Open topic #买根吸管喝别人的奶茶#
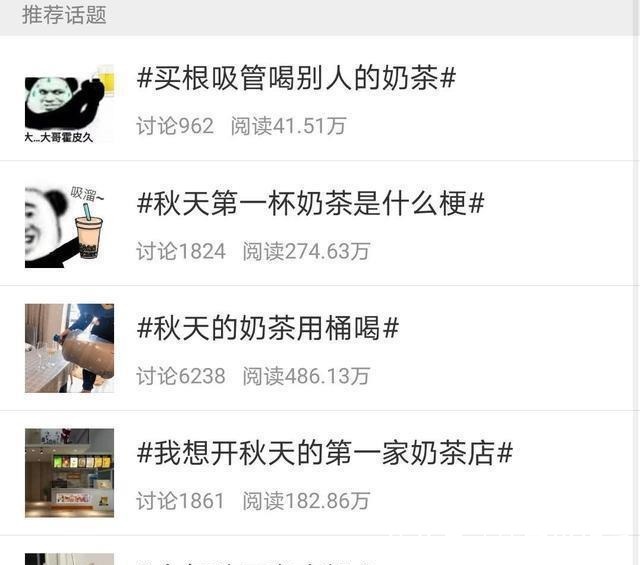Image resolution: width=640 pixels, height=565 pixels. click(296, 79)
